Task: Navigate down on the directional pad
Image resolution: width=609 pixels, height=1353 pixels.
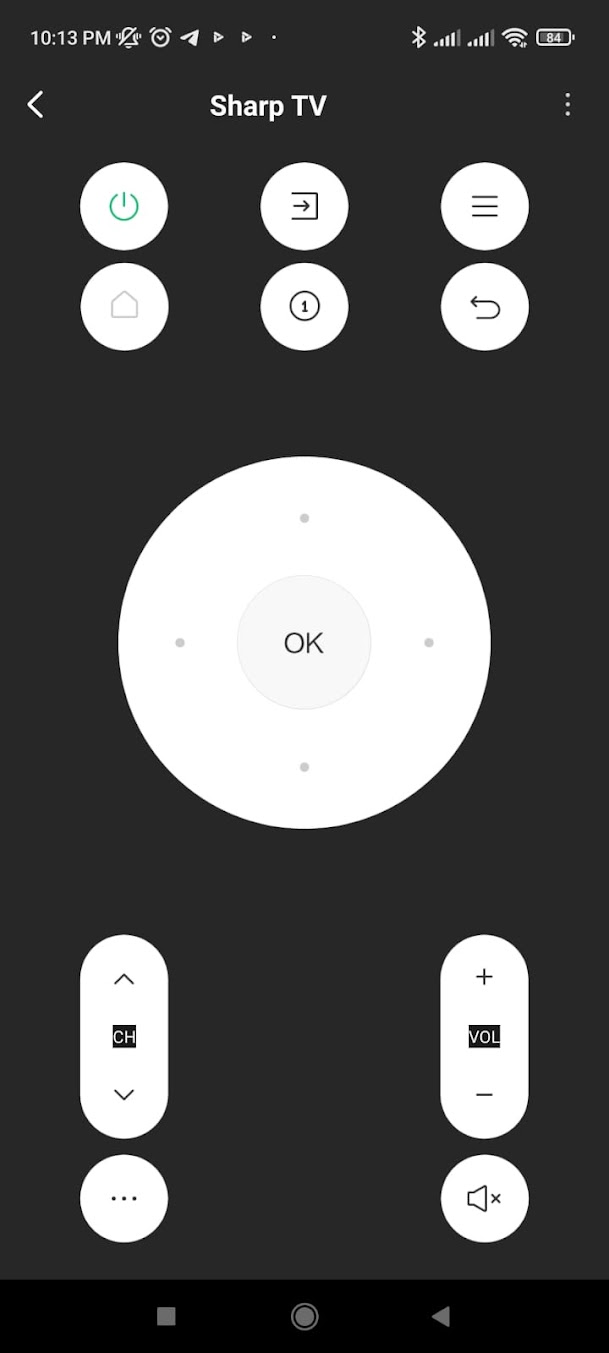Action: coord(304,767)
